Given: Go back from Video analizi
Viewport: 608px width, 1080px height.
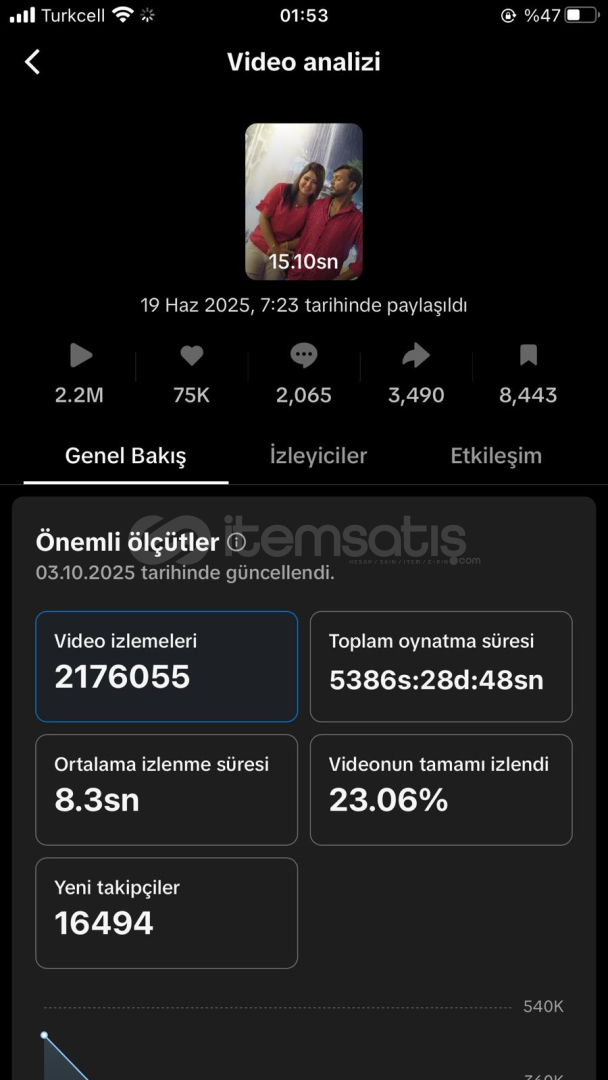Looking at the screenshot, I should (32, 62).
